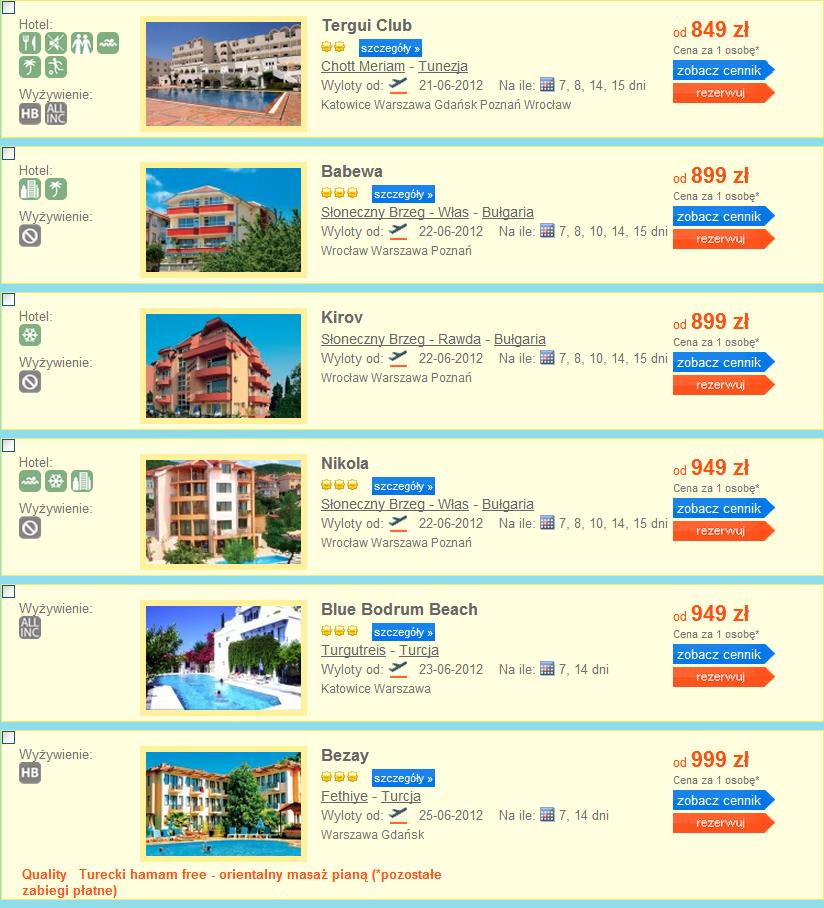Screen dimensions: 824x908
Task: Check the box next to Nikola
Action: click(8, 446)
